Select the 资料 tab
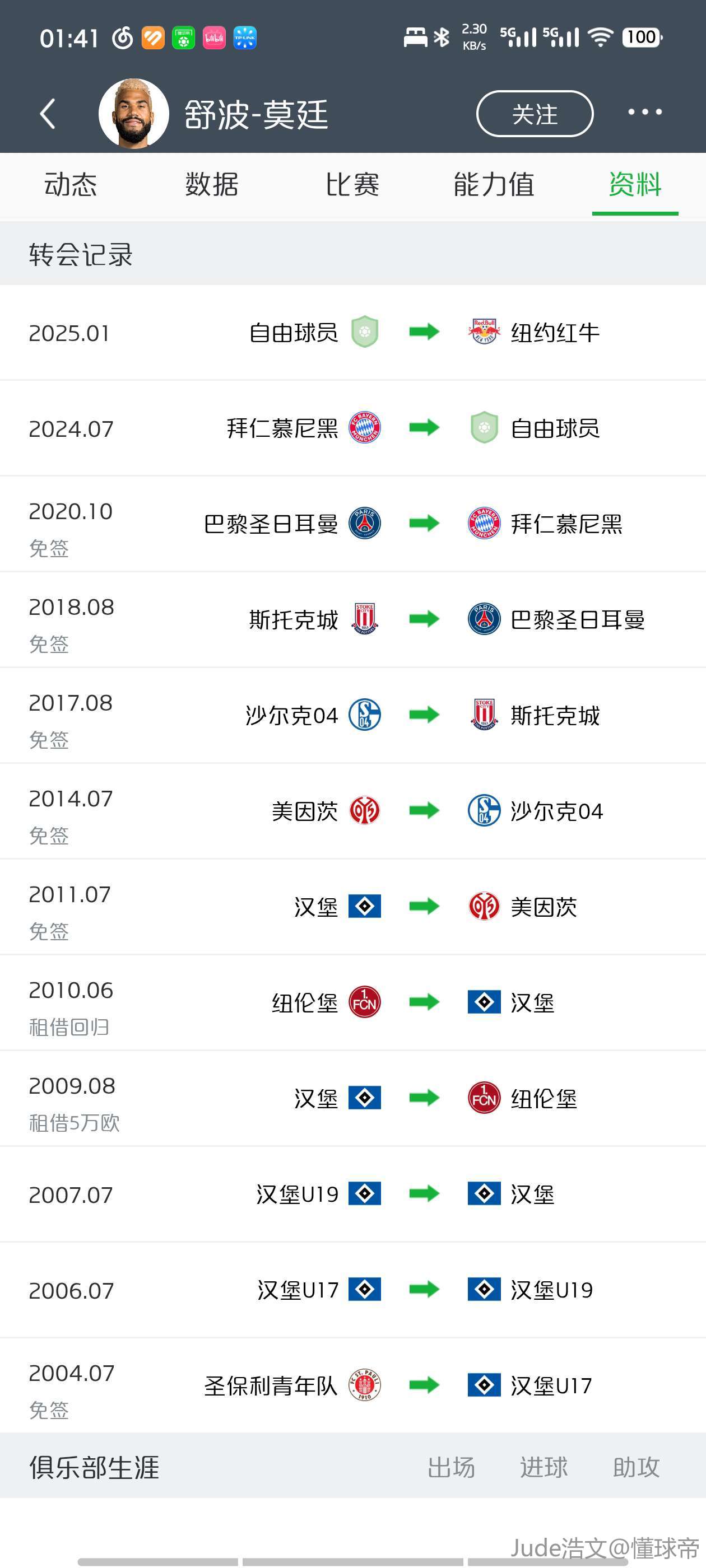This screenshot has height=1568, width=706. point(635,184)
